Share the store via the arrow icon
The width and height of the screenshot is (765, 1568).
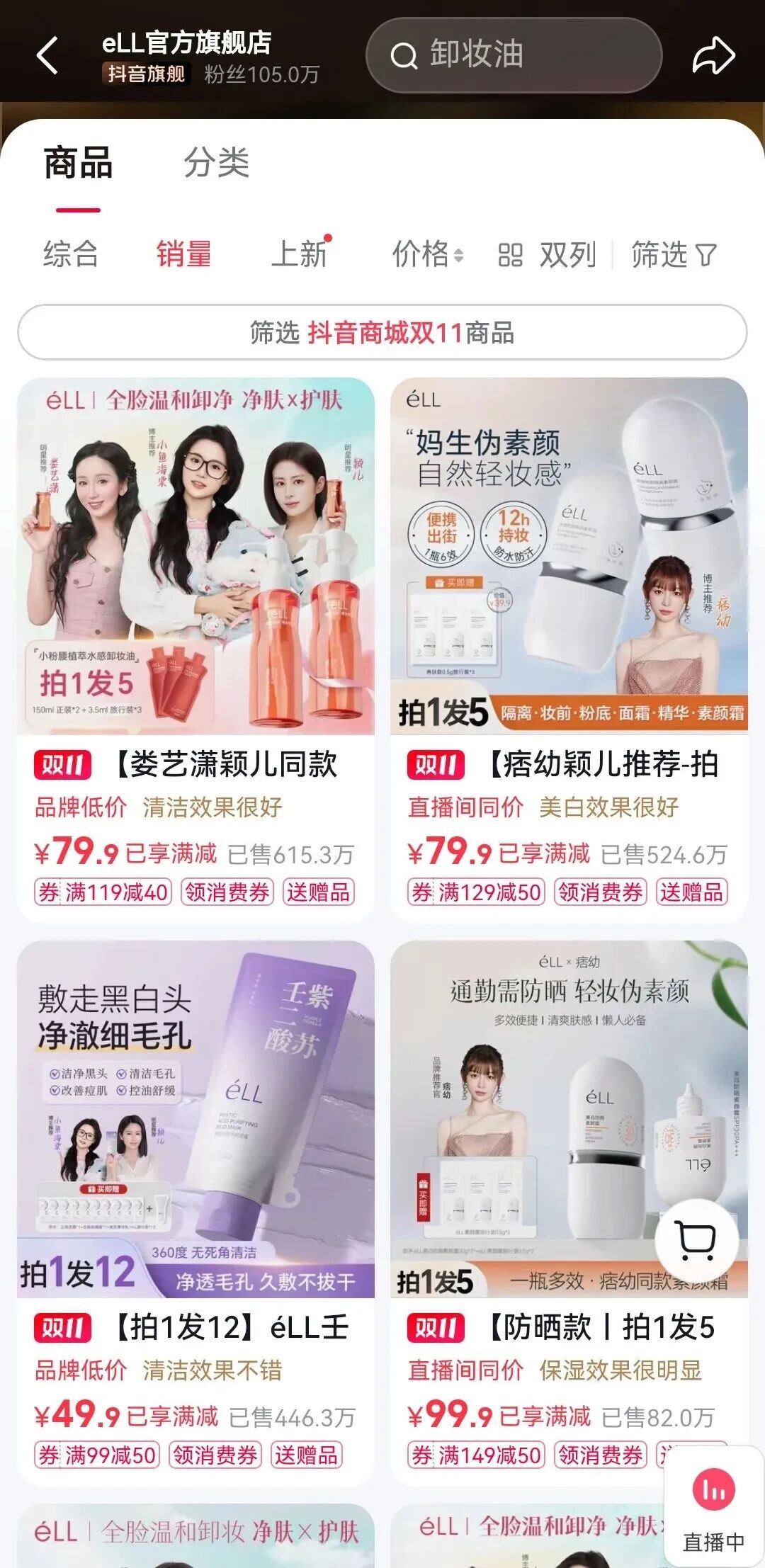click(713, 55)
